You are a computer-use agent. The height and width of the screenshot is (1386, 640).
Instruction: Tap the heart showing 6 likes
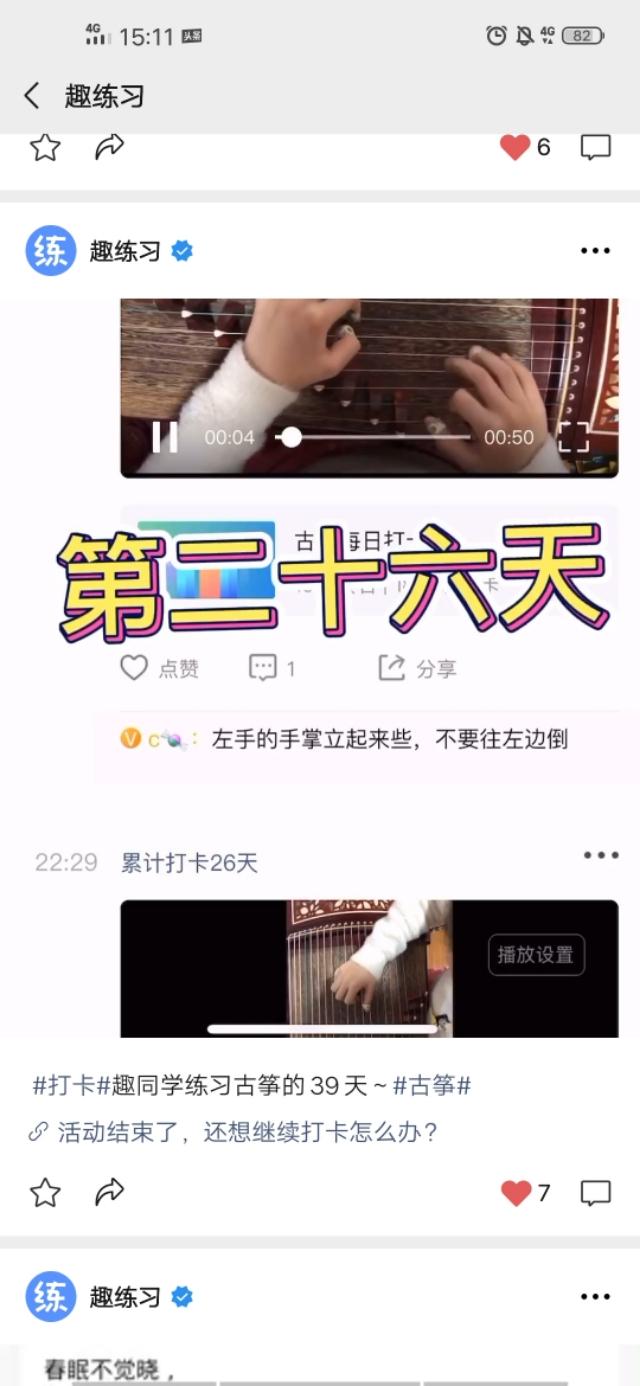coord(515,148)
